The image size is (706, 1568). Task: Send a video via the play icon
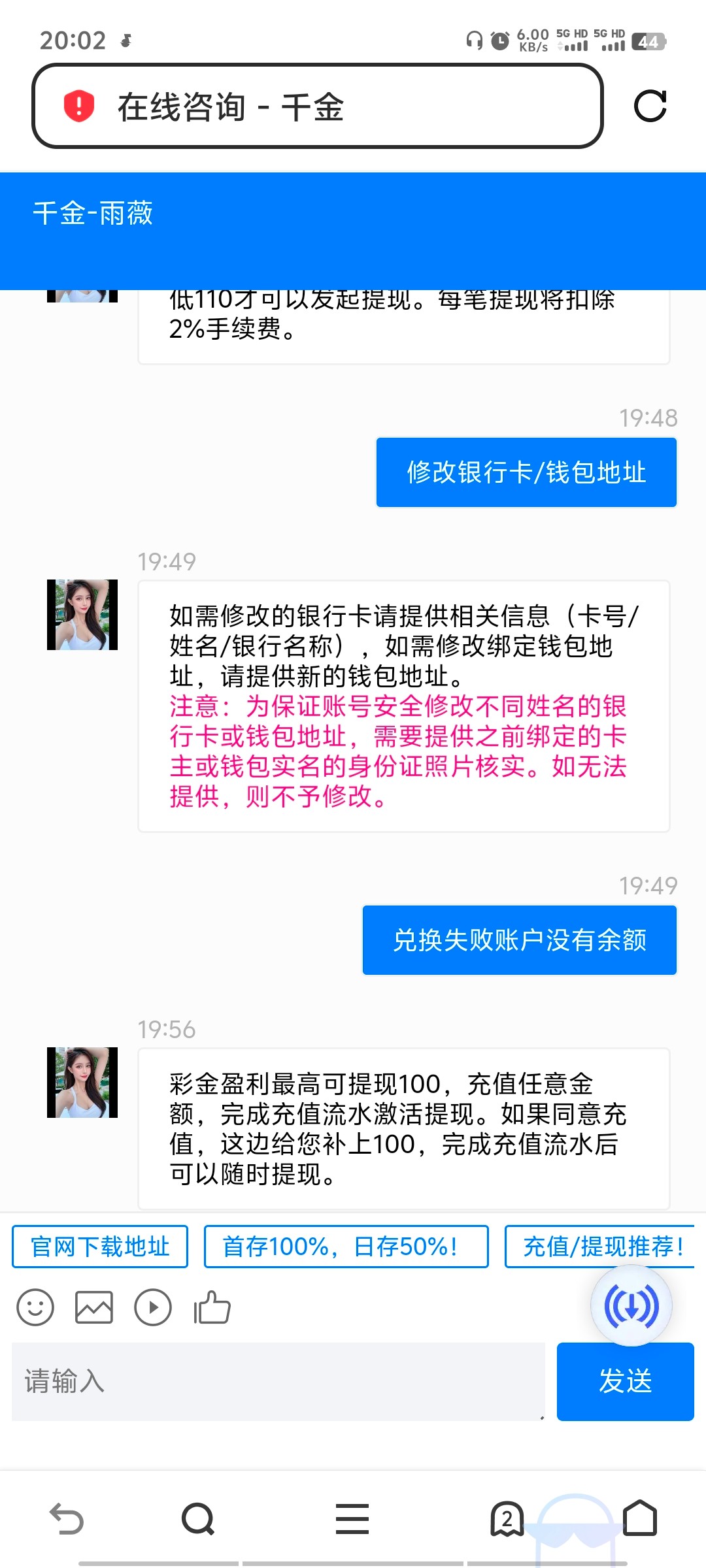[153, 1307]
